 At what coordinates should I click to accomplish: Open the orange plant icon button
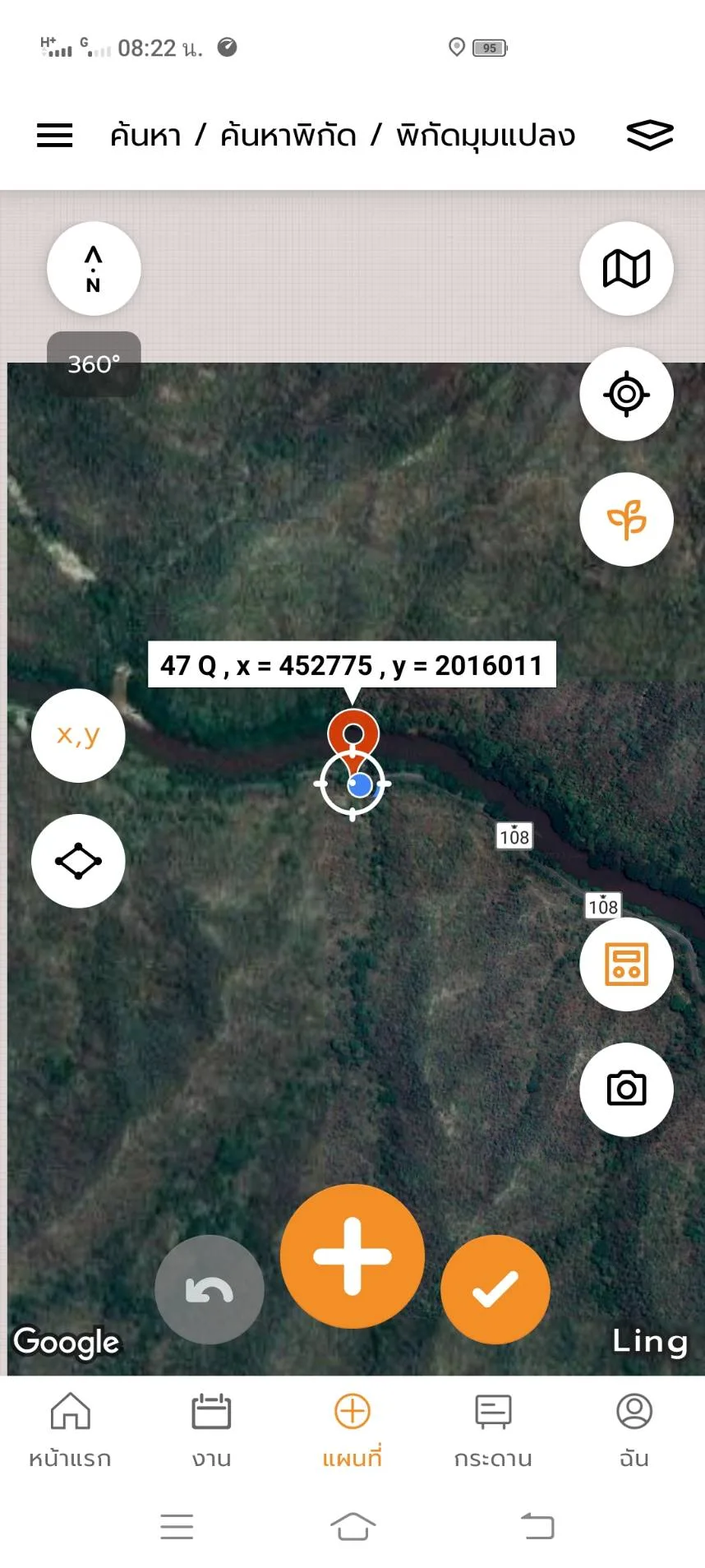point(626,520)
